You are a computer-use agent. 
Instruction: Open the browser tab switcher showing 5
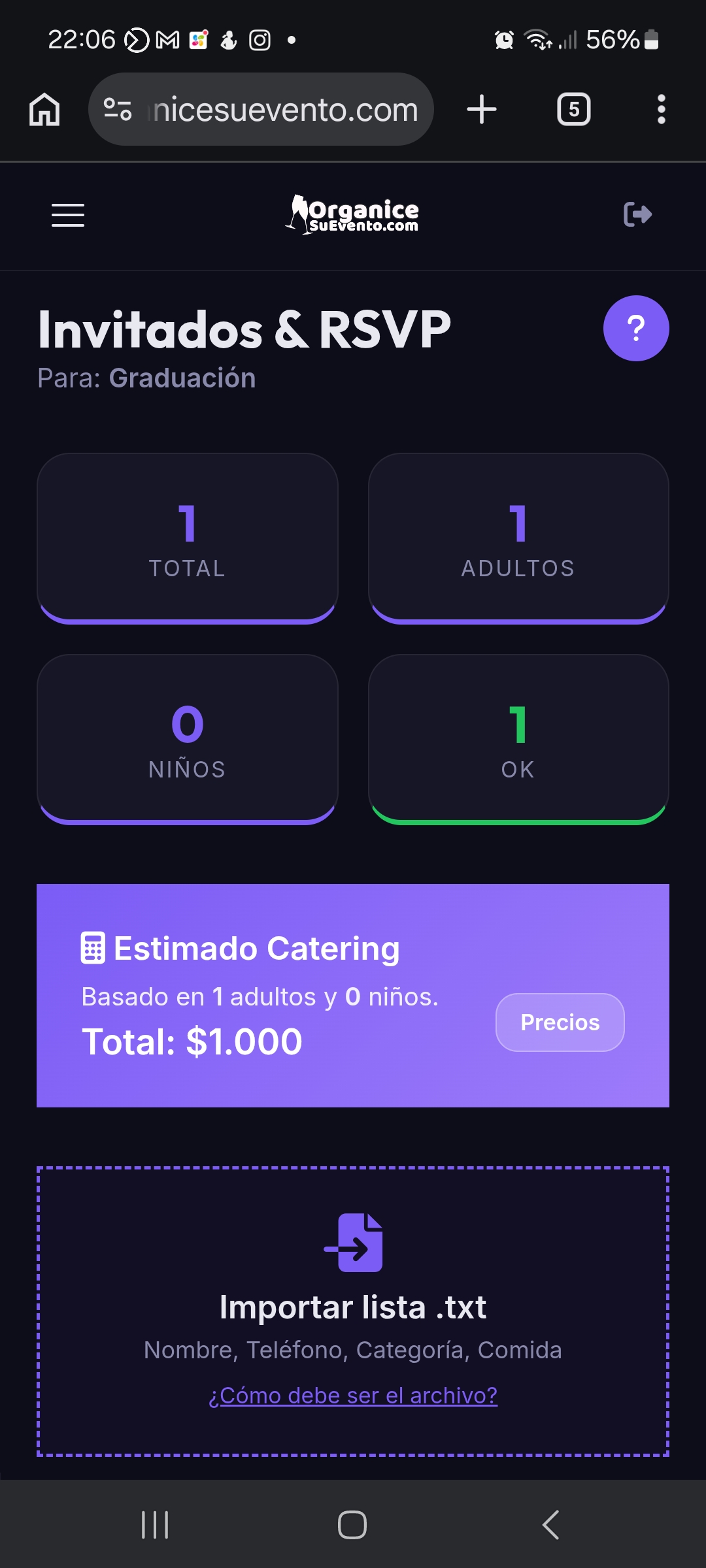[574, 109]
